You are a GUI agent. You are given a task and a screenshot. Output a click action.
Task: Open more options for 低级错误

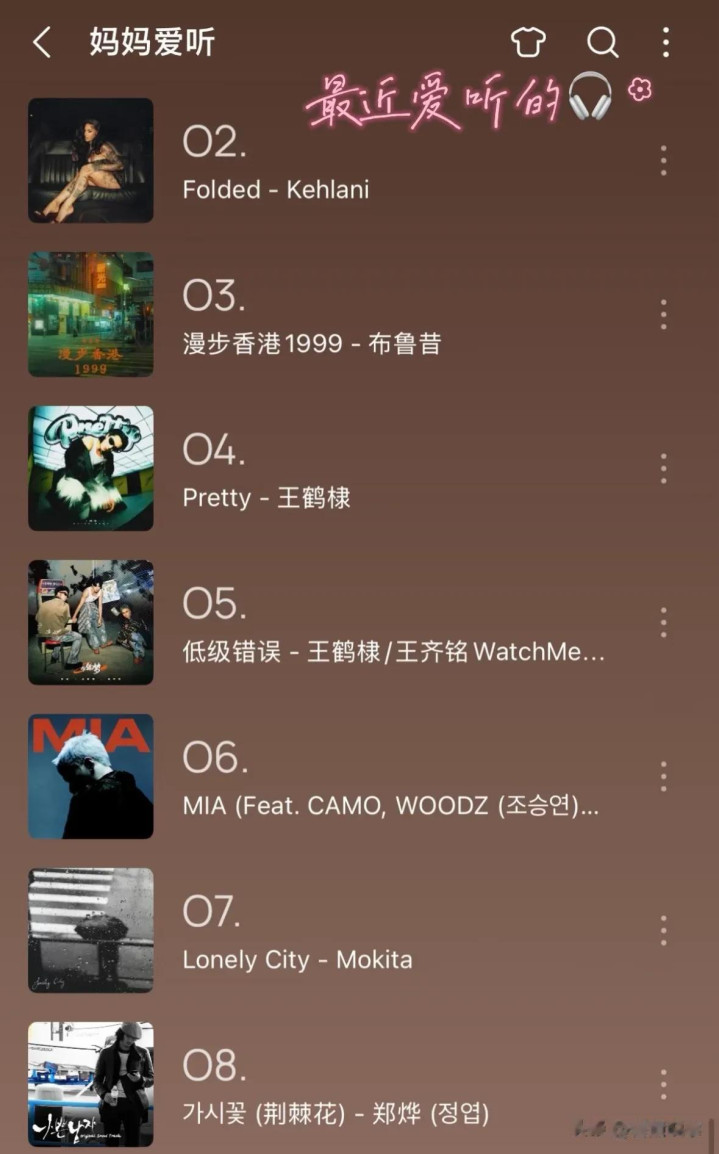tap(663, 622)
